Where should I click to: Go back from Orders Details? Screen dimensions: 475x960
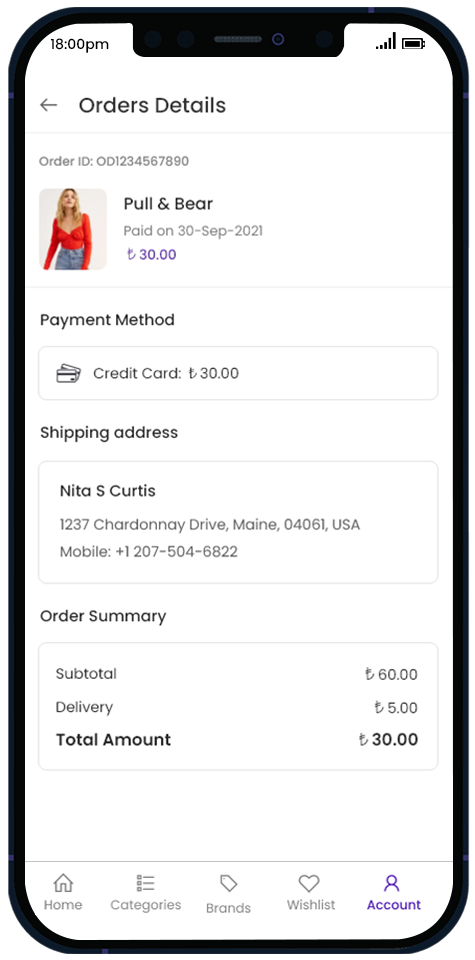coord(48,105)
